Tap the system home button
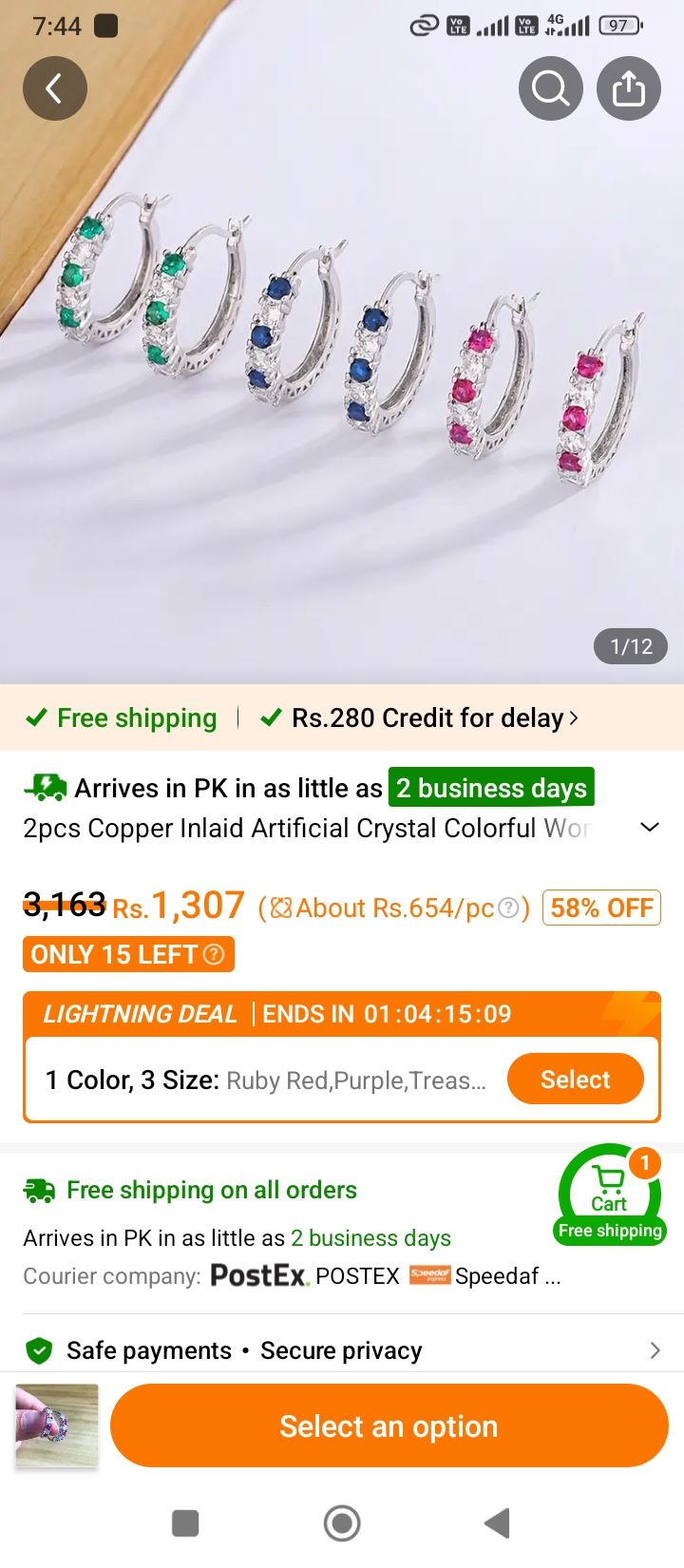Viewport: 684px width, 1568px height. (x=342, y=1523)
